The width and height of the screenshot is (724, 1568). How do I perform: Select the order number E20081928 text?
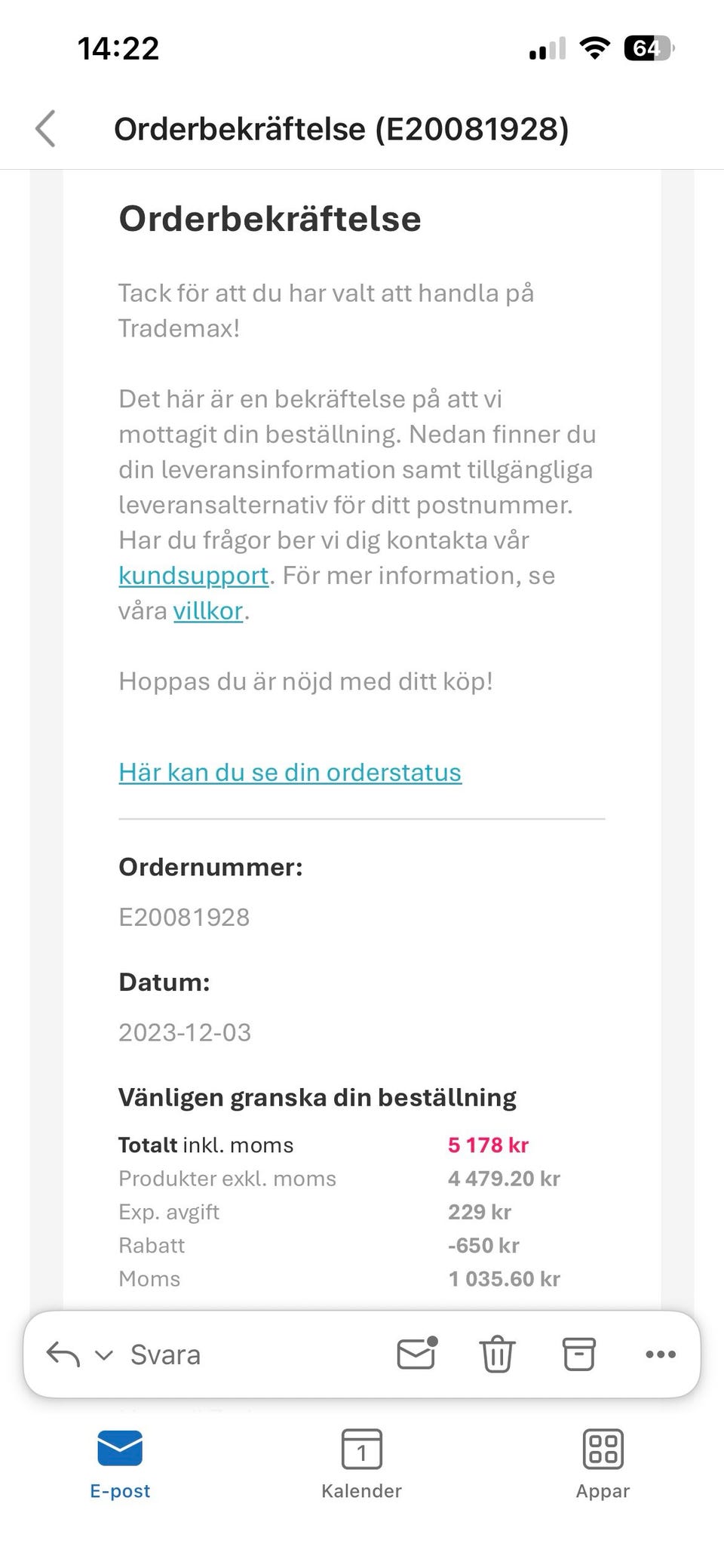(185, 917)
